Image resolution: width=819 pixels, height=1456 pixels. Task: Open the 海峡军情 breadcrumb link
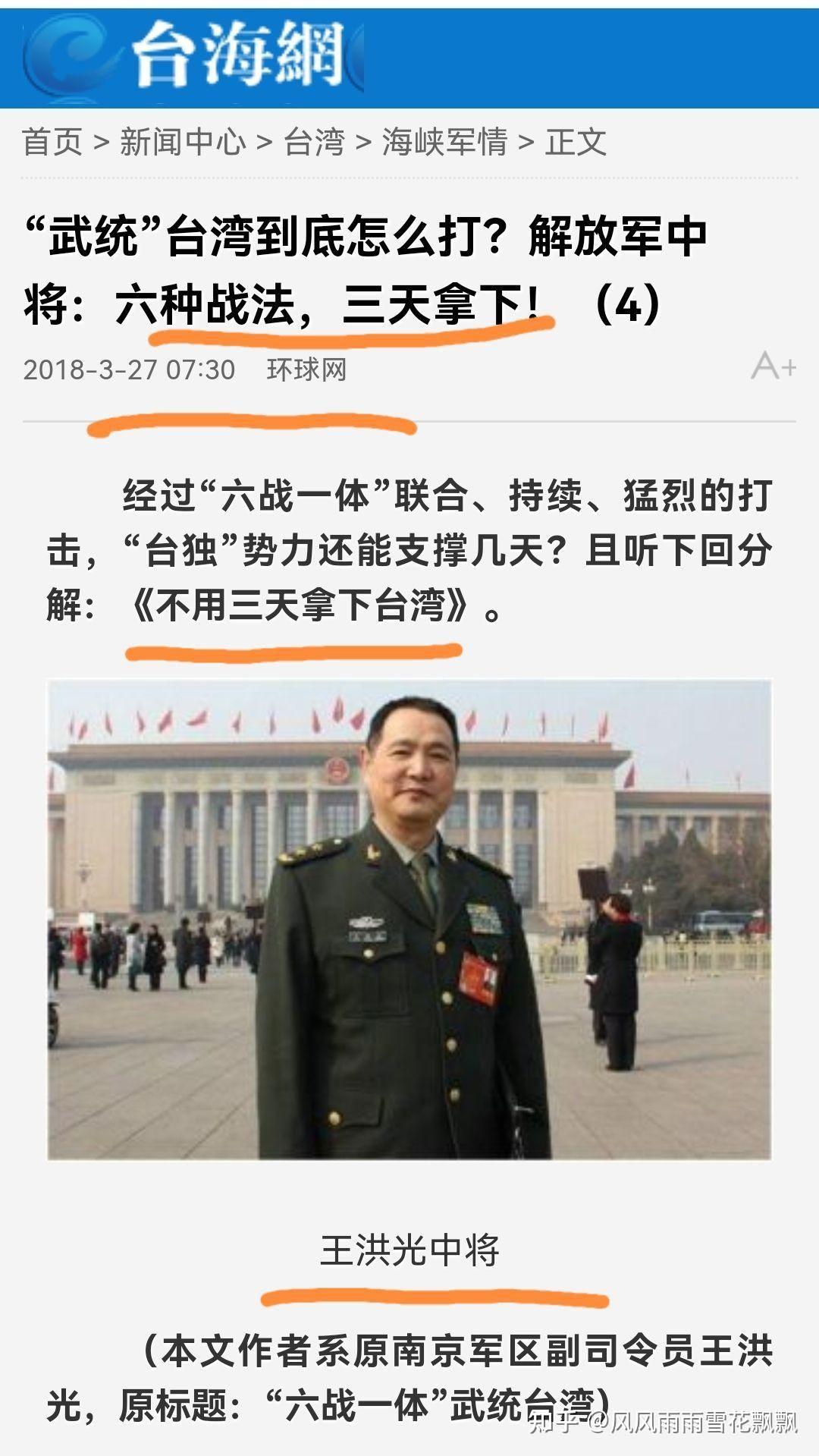click(x=444, y=142)
